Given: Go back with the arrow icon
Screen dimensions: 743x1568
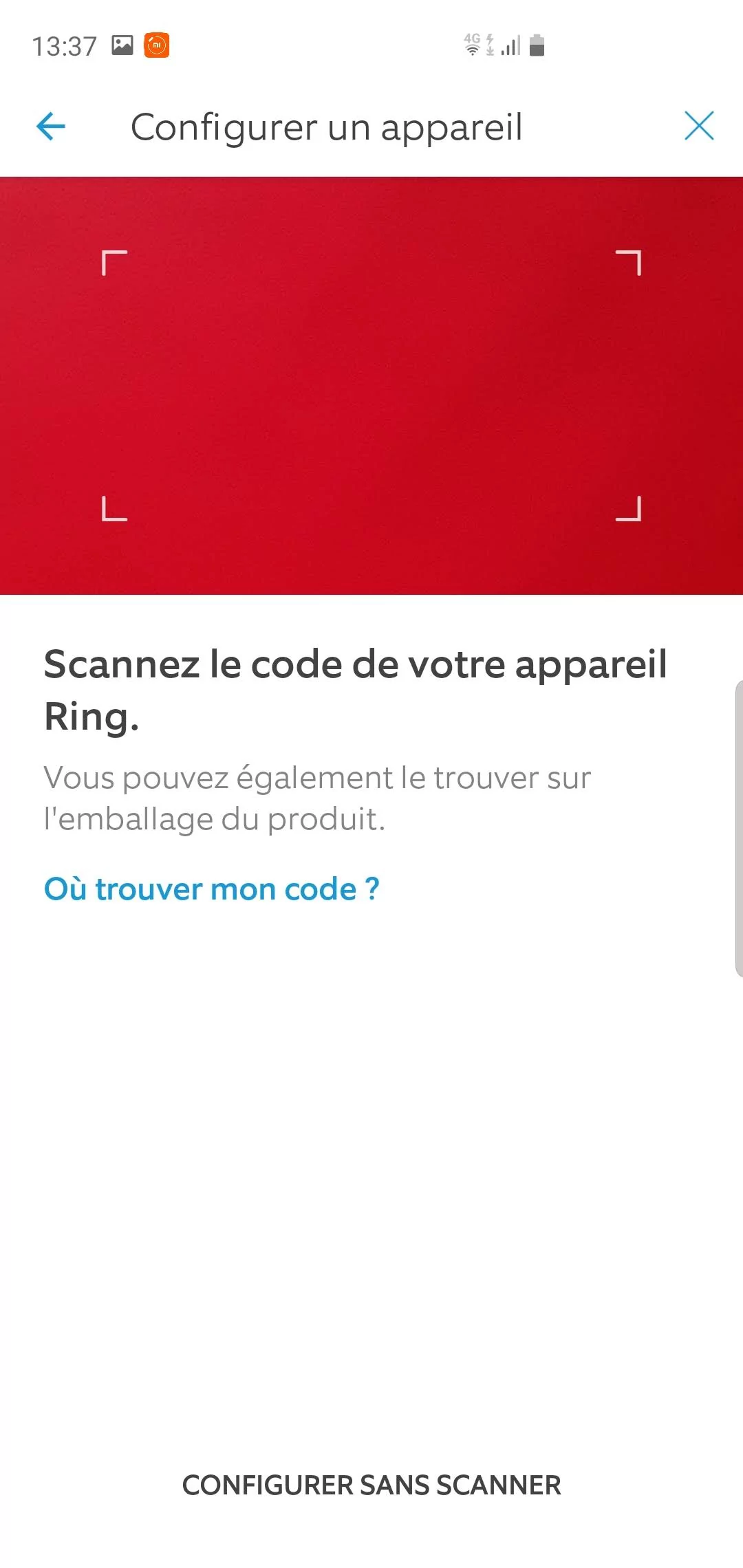Looking at the screenshot, I should point(51,127).
